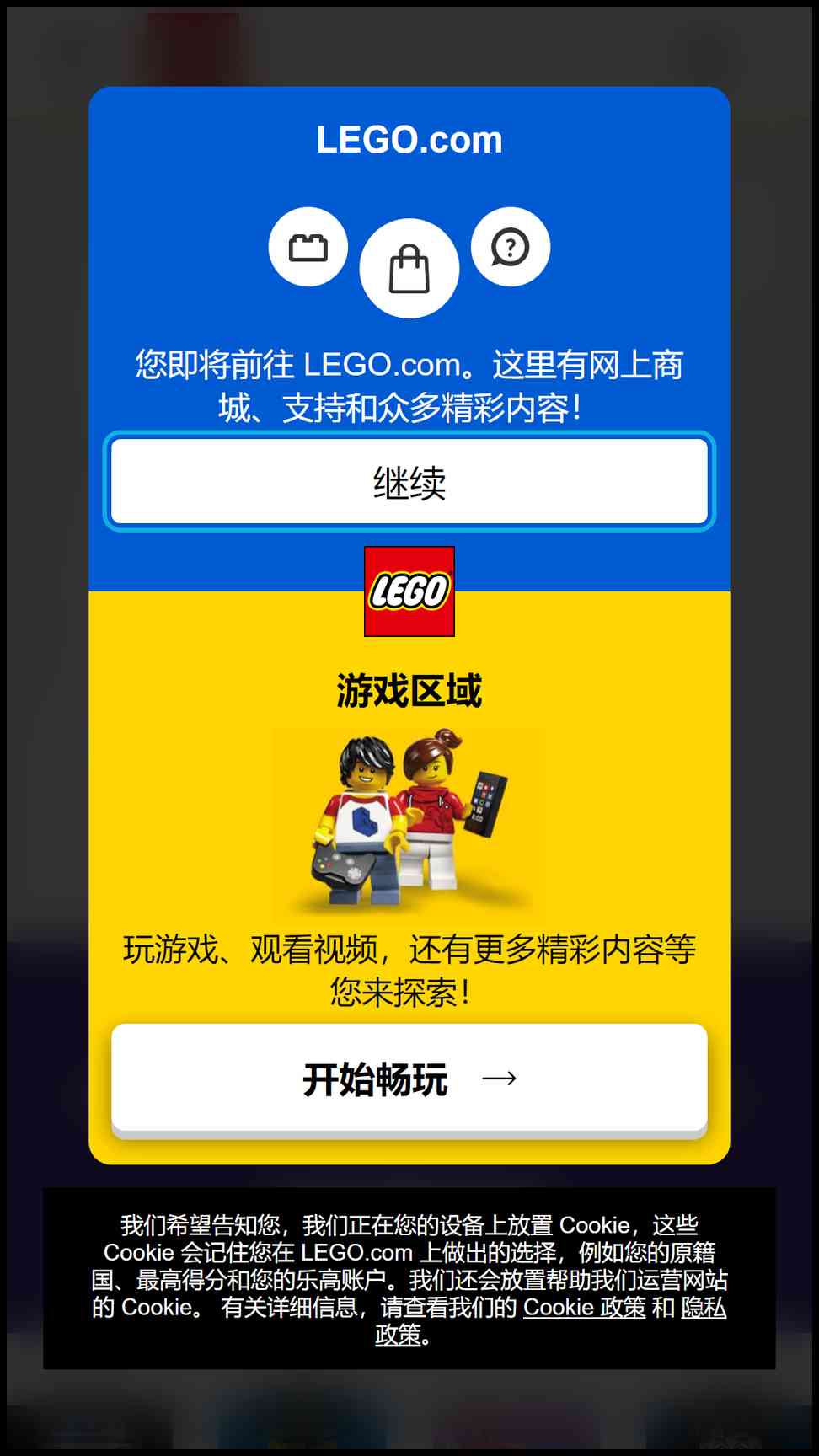Viewport: 819px width, 1456px height.
Task: Open the Cookie 政策 link
Action: (x=584, y=1307)
